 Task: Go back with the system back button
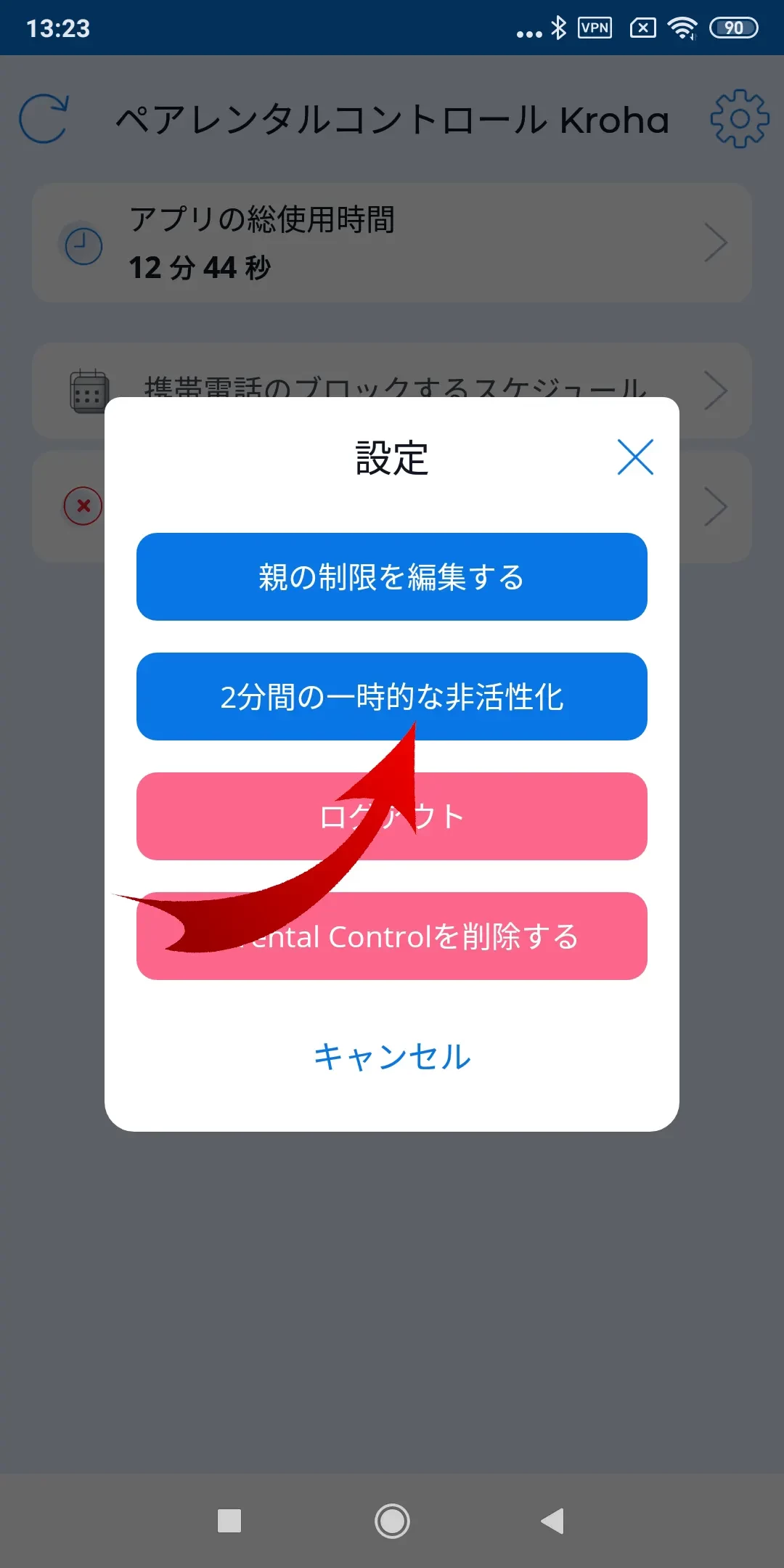pos(552,1521)
